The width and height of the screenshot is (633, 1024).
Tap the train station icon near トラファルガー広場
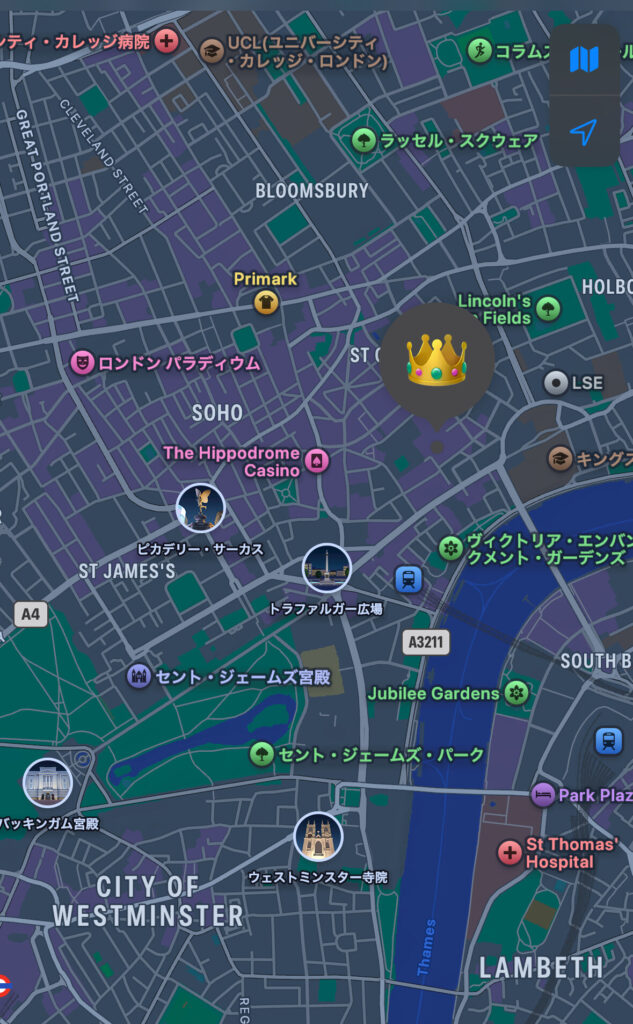coord(408,579)
